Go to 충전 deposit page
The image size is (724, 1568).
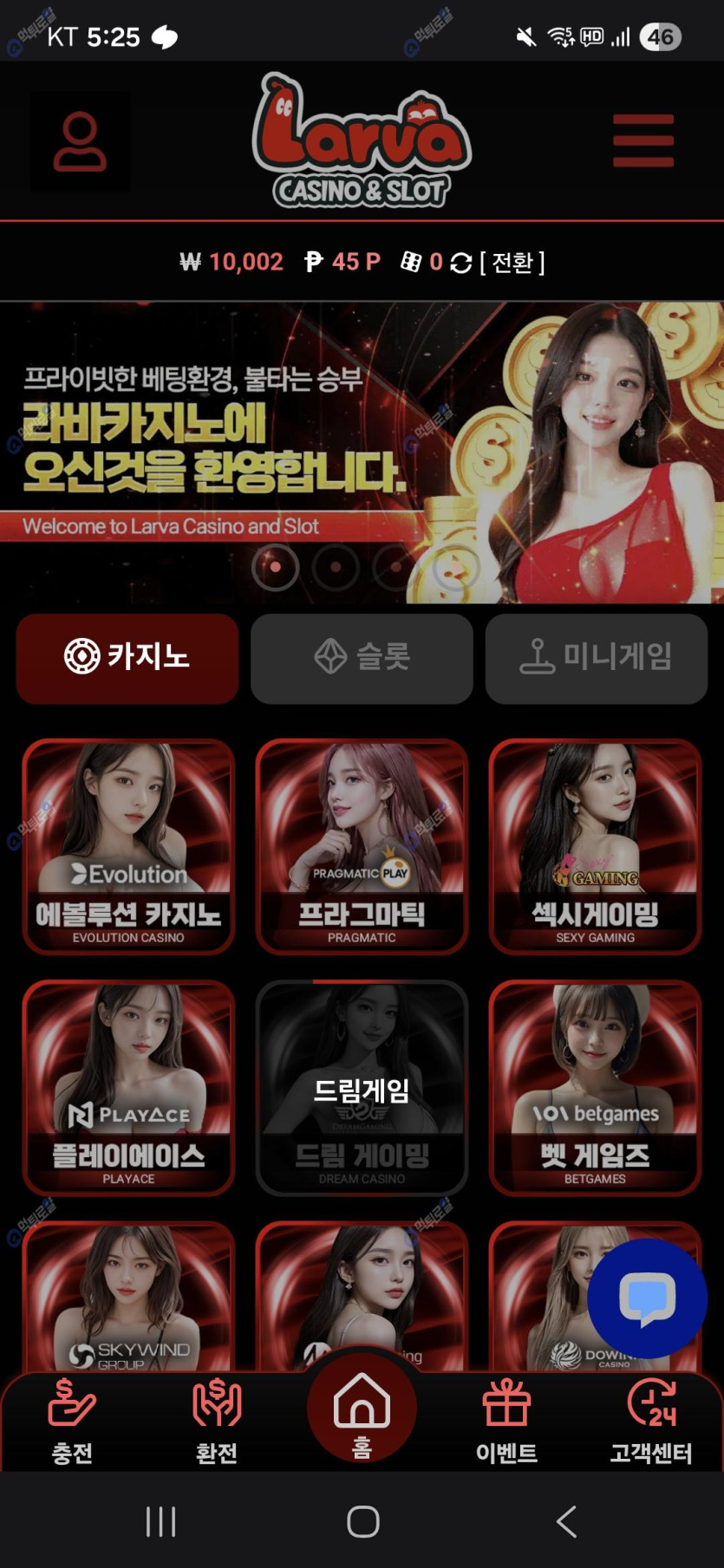coord(72,1422)
